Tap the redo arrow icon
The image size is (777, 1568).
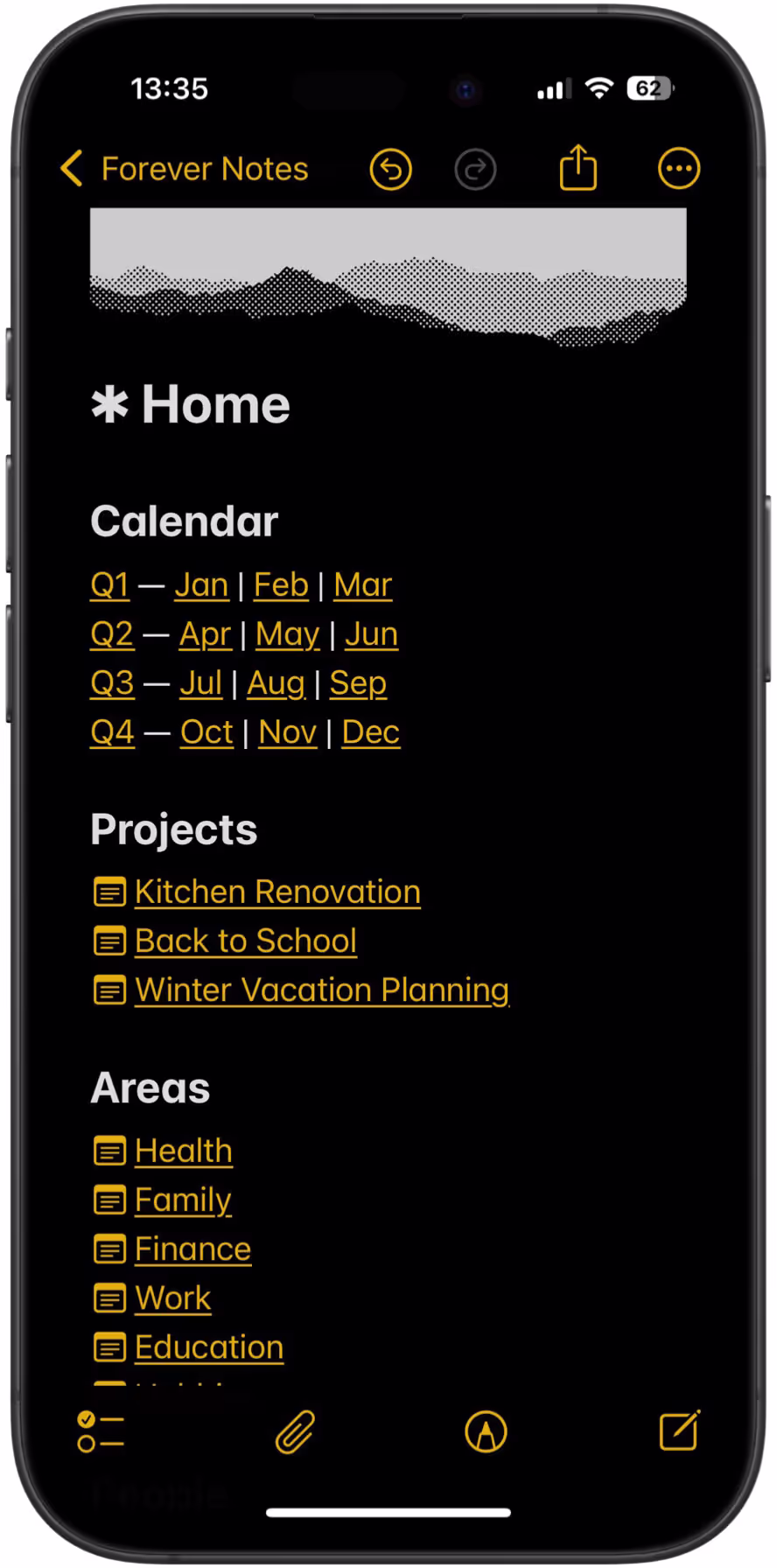tap(475, 169)
